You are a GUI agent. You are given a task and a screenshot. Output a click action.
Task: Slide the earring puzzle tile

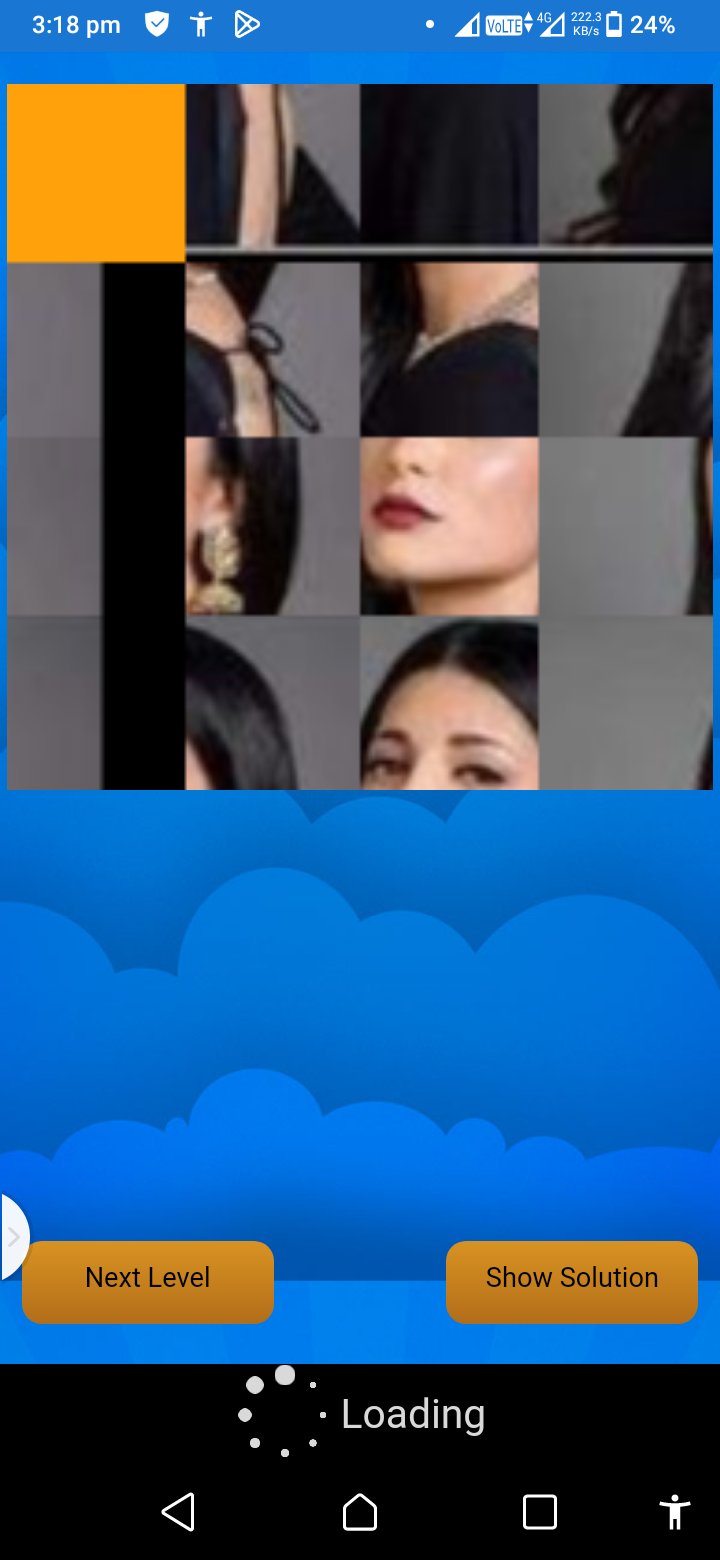[x=272, y=526]
